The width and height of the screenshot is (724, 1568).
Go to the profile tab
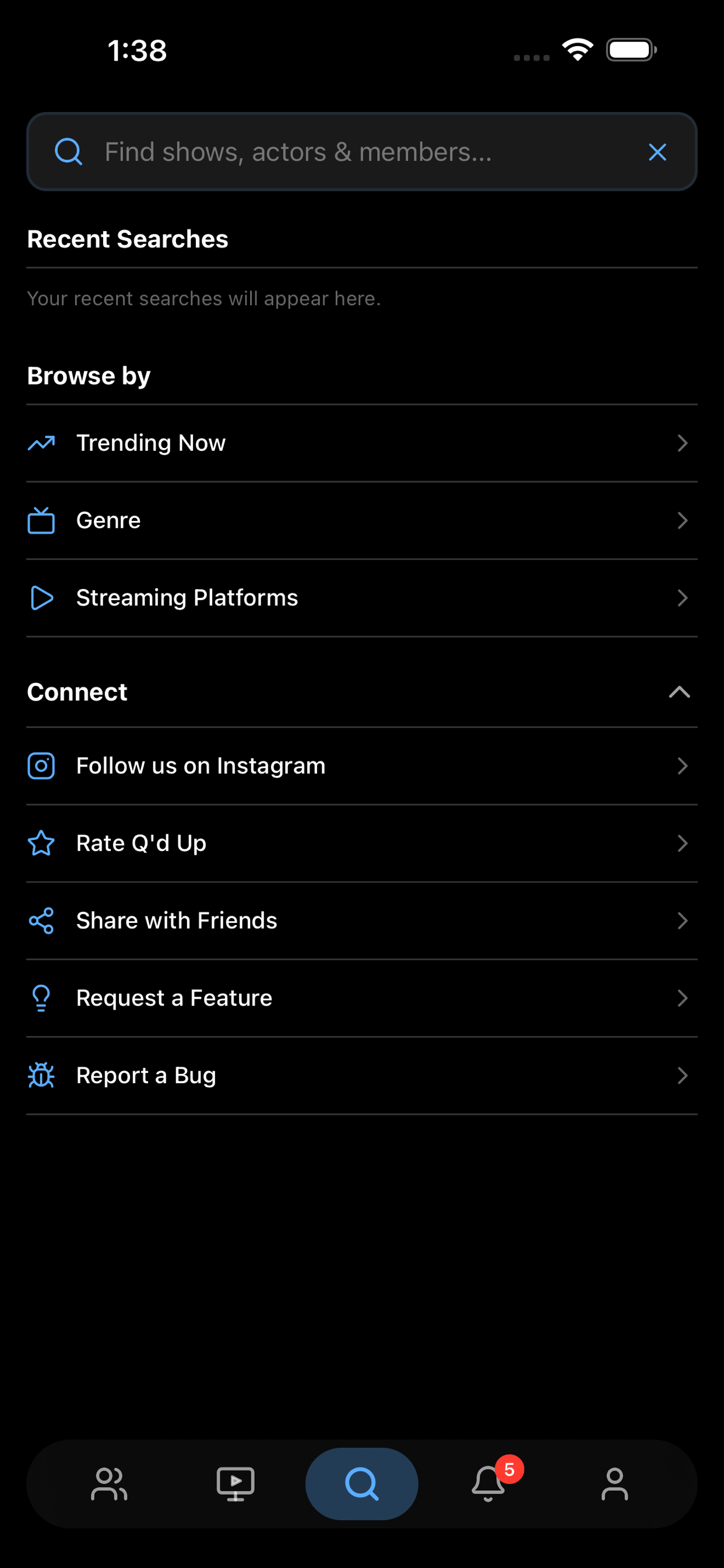[614, 1484]
